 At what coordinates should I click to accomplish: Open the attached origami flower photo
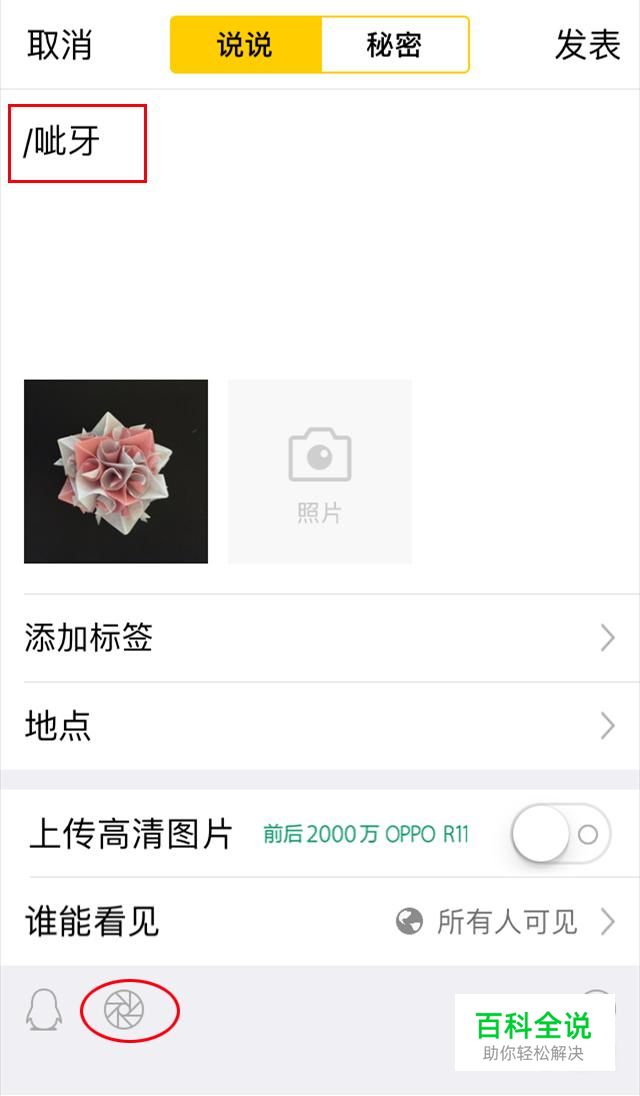click(116, 471)
